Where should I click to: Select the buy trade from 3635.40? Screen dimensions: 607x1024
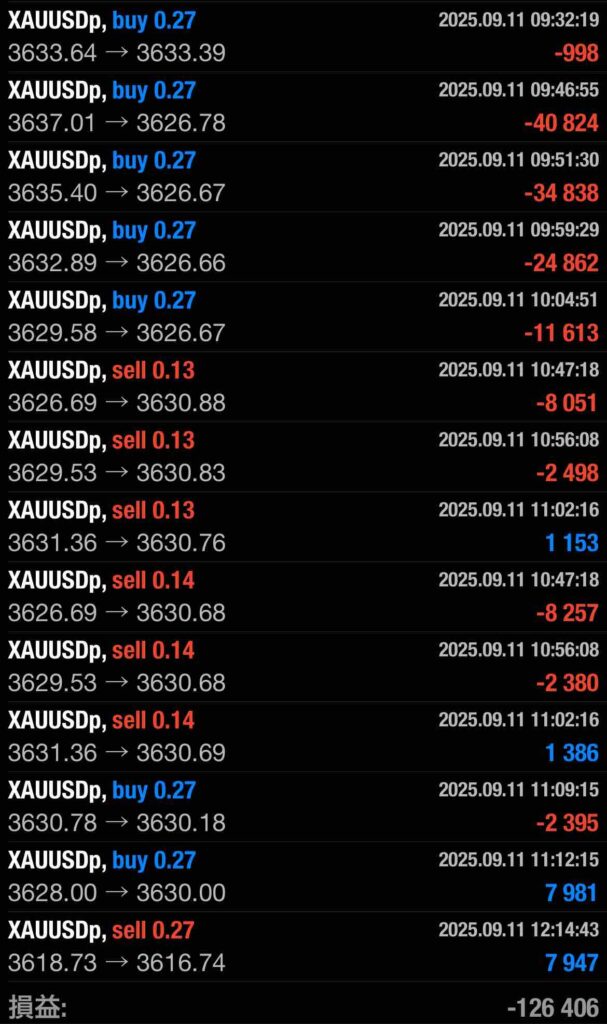[x=303, y=177]
